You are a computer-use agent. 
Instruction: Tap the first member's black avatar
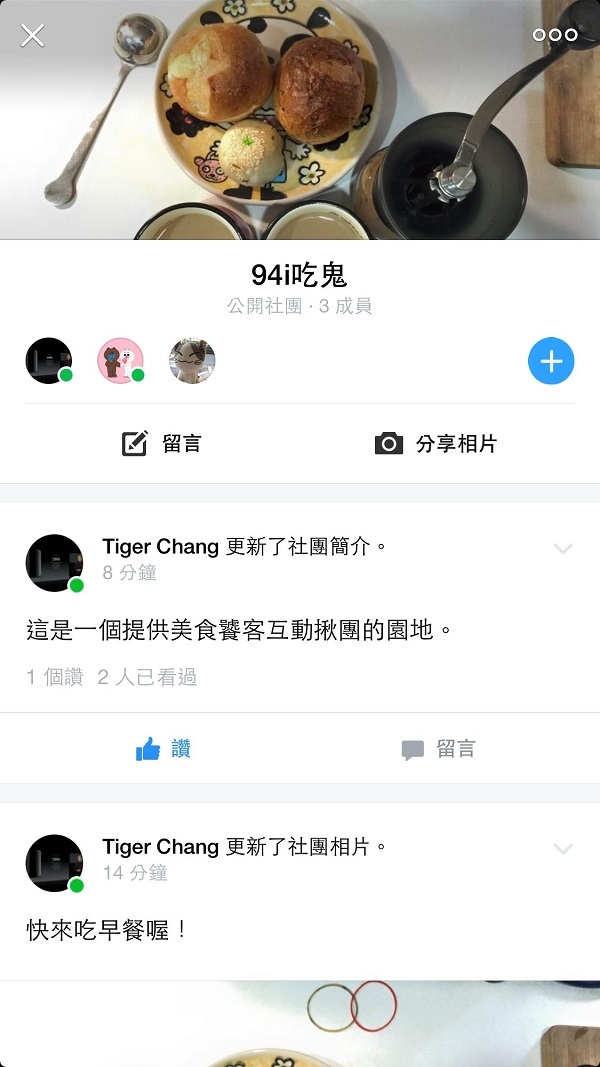point(49,361)
